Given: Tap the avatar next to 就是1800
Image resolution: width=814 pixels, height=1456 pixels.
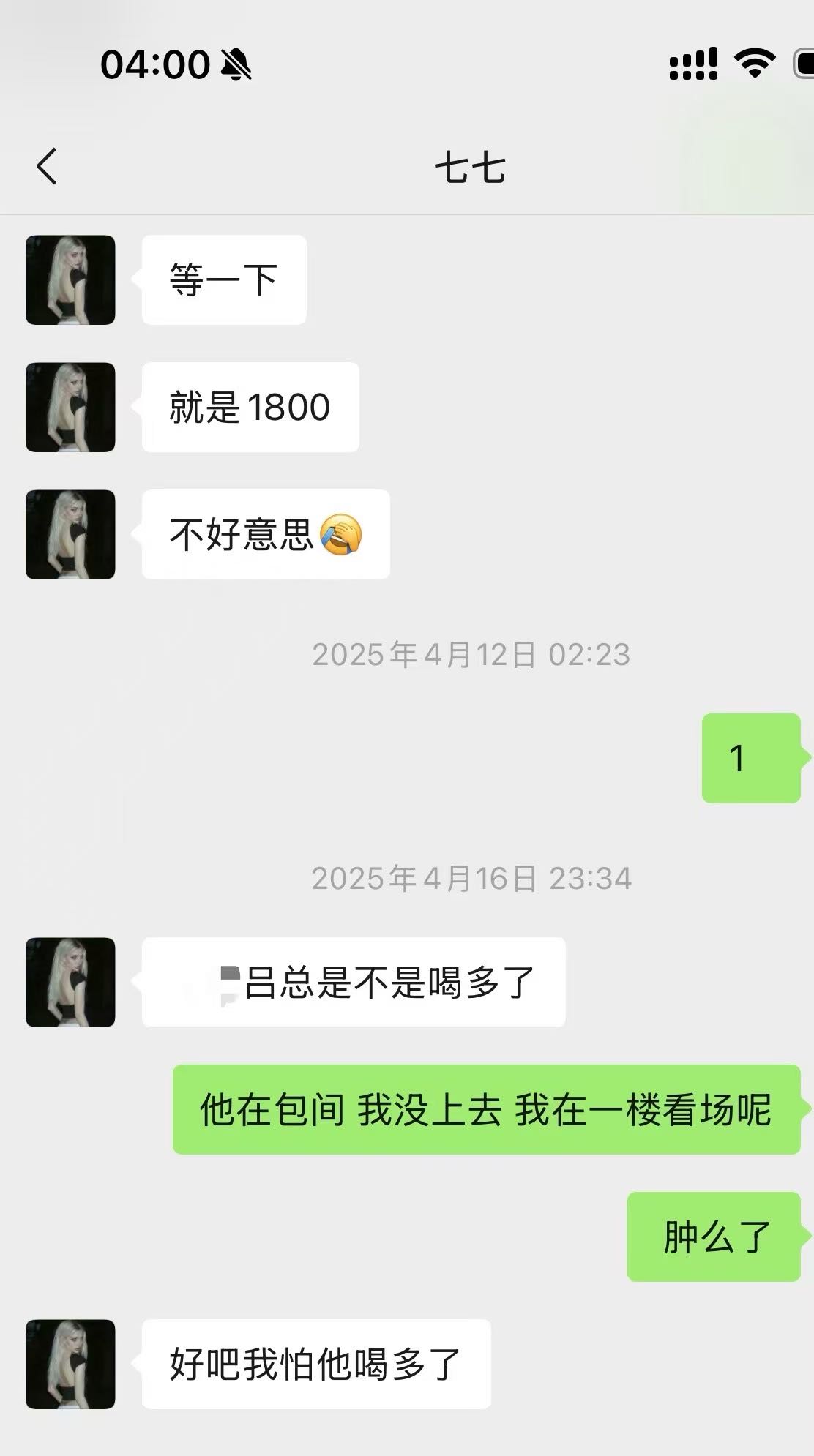Looking at the screenshot, I should (x=70, y=407).
